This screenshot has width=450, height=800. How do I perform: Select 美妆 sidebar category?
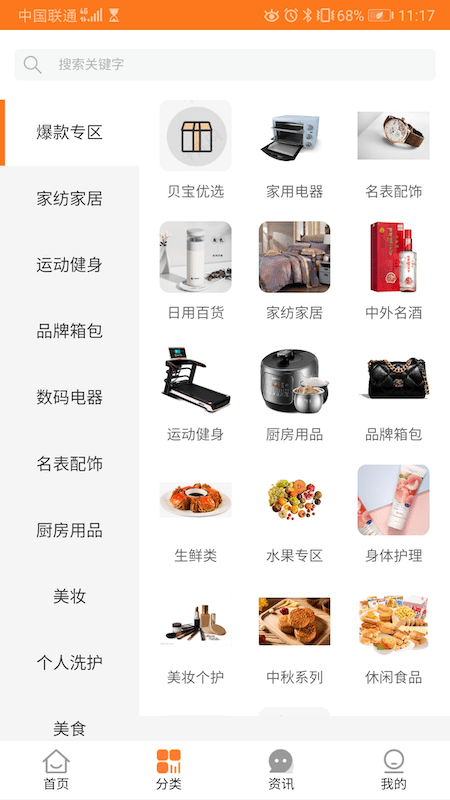coord(69,596)
